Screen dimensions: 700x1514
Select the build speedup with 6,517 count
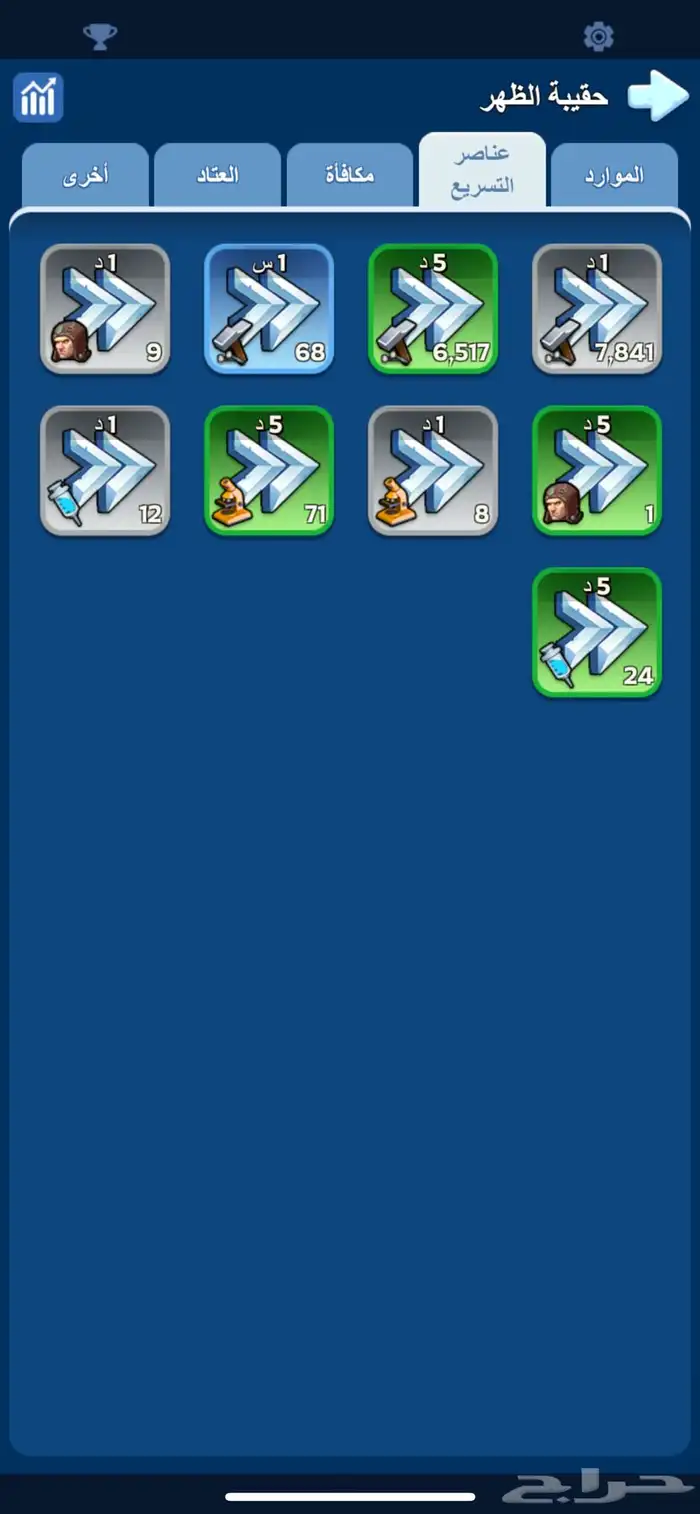[x=433, y=309]
